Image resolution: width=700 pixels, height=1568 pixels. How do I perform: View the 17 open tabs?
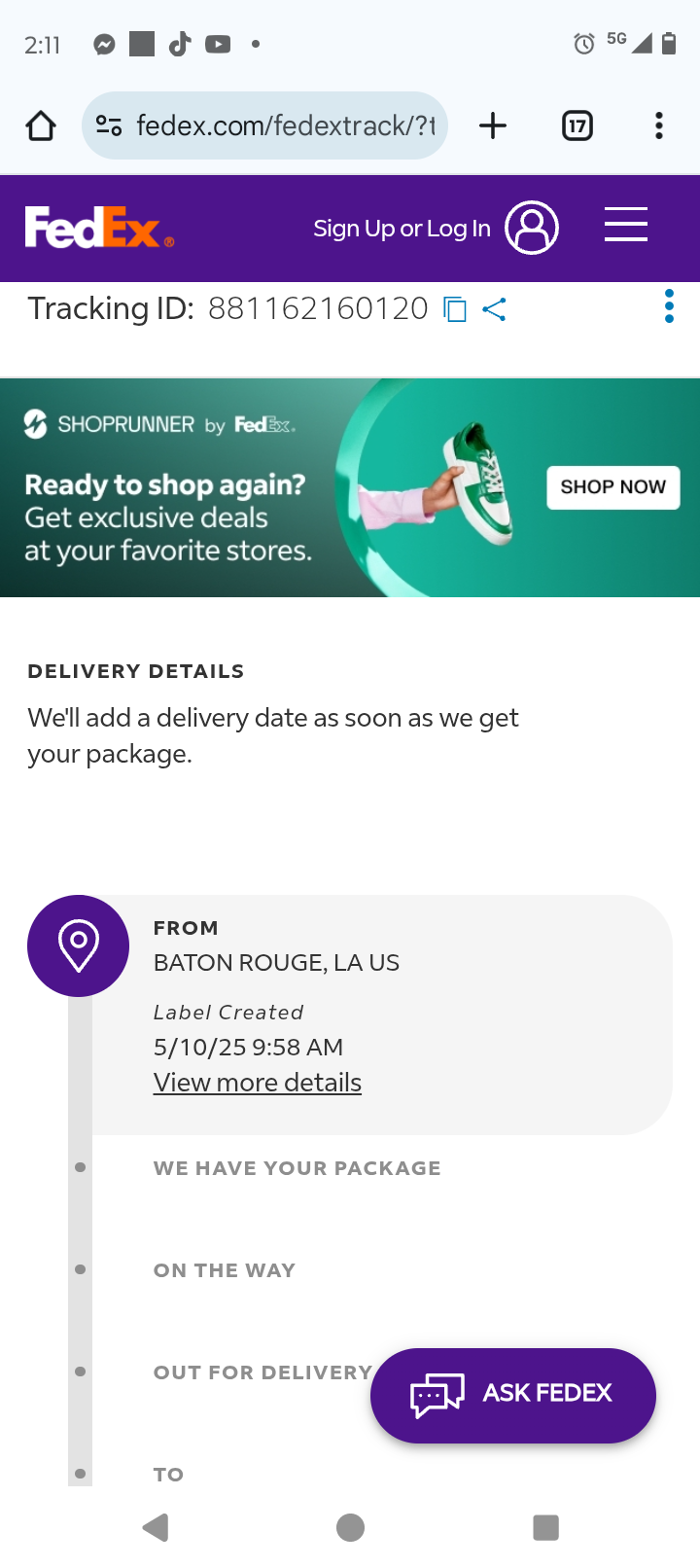tap(577, 125)
